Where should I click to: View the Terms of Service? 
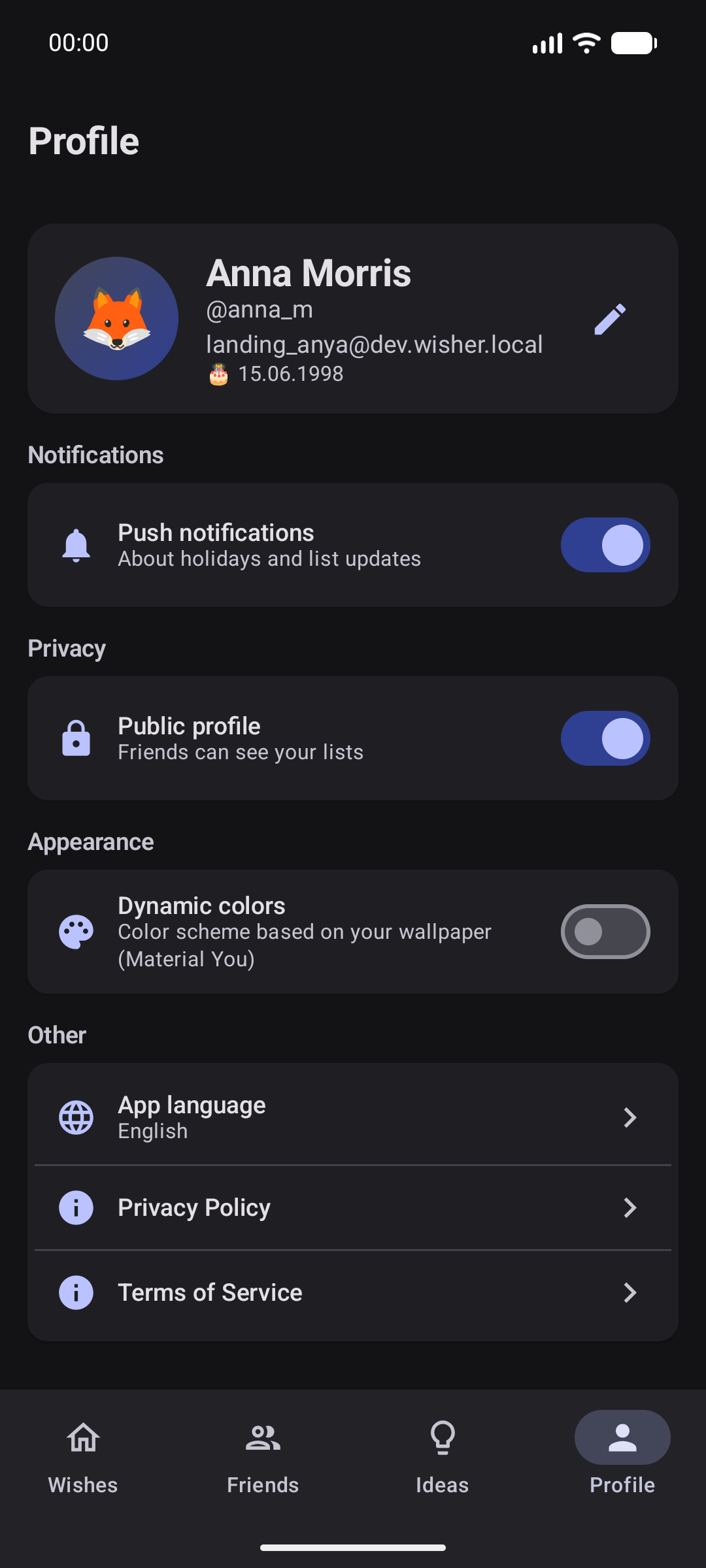point(353,1292)
